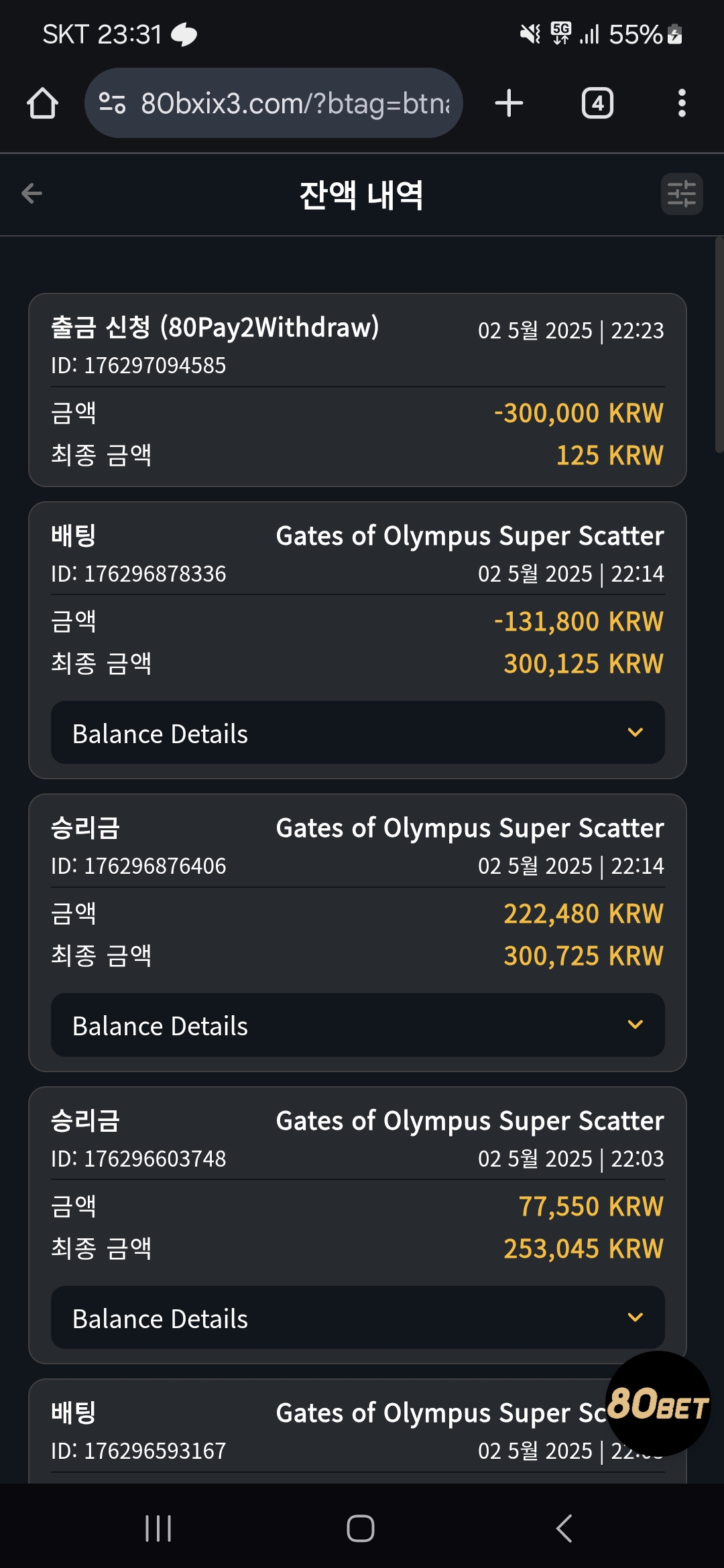
Task: Open the tab switcher showing 4 tabs
Action: pos(597,103)
